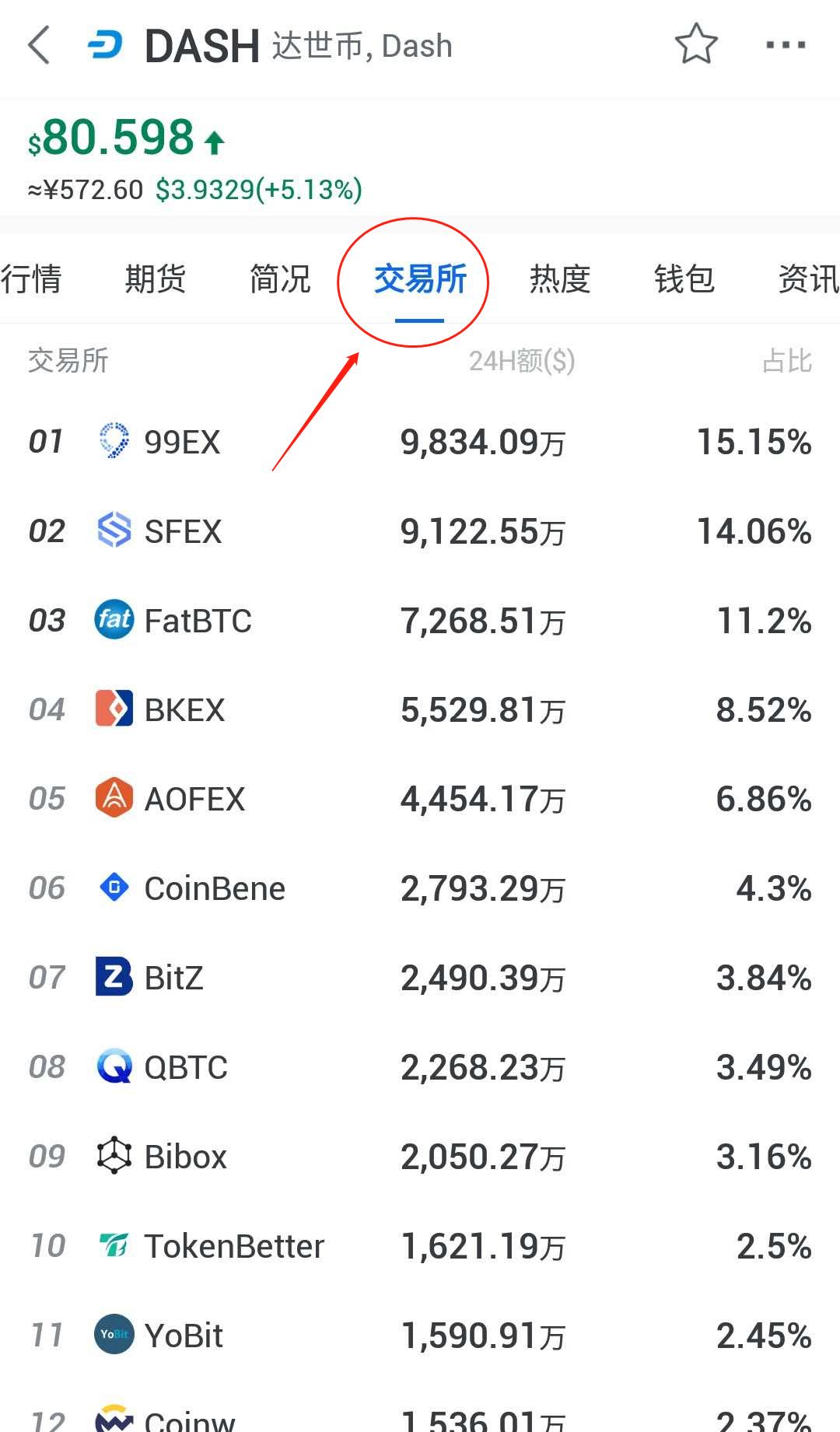This screenshot has height=1432, width=840.
Task: Open the BitZ exchange row
Action: pyautogui.click(x=420, y=978)
